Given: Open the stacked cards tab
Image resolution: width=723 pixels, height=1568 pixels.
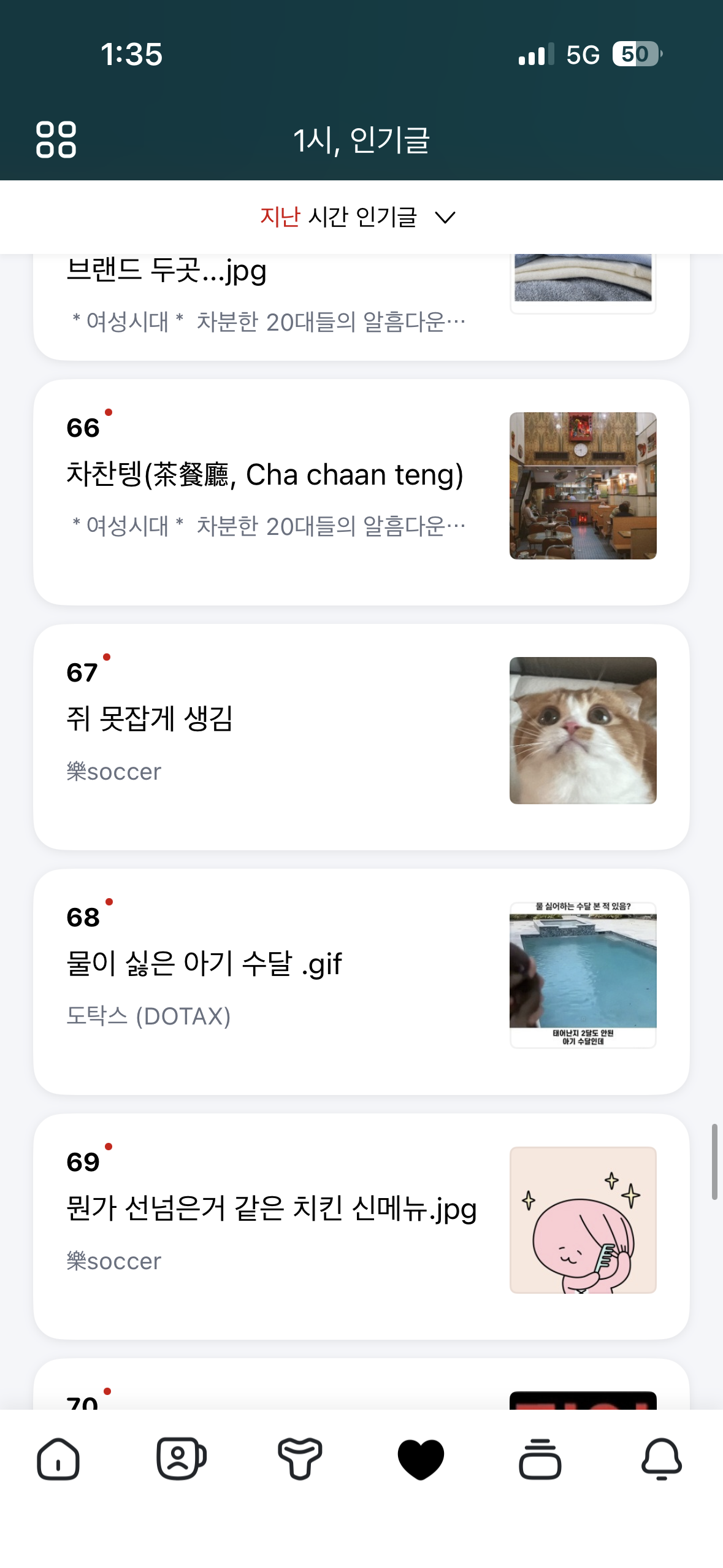Looking at the screenshot, I should 540,1459.
